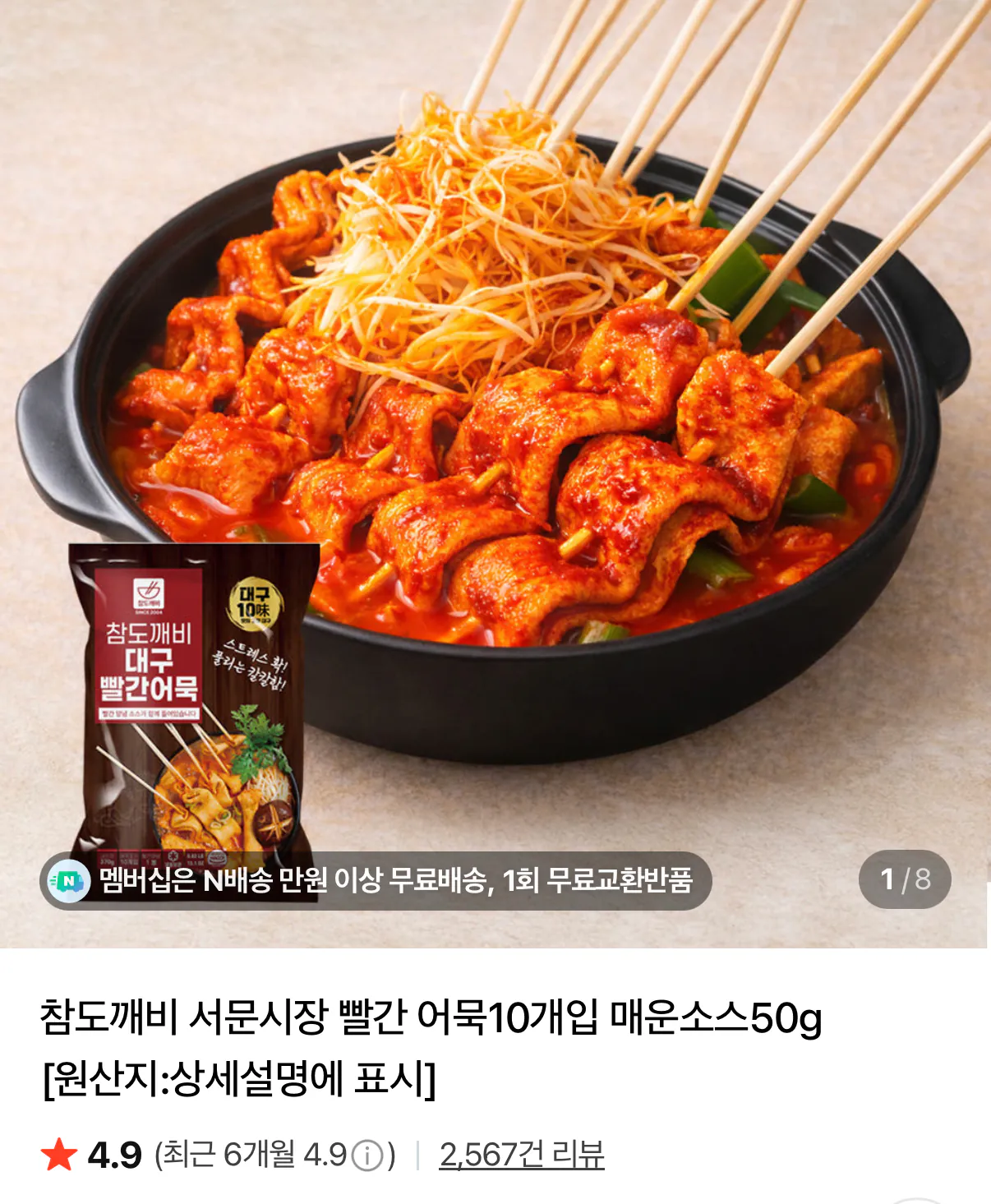Tap the info icon next to 최근 6개월 4.9
The image size is (991, 1204).
[367, 1156]
